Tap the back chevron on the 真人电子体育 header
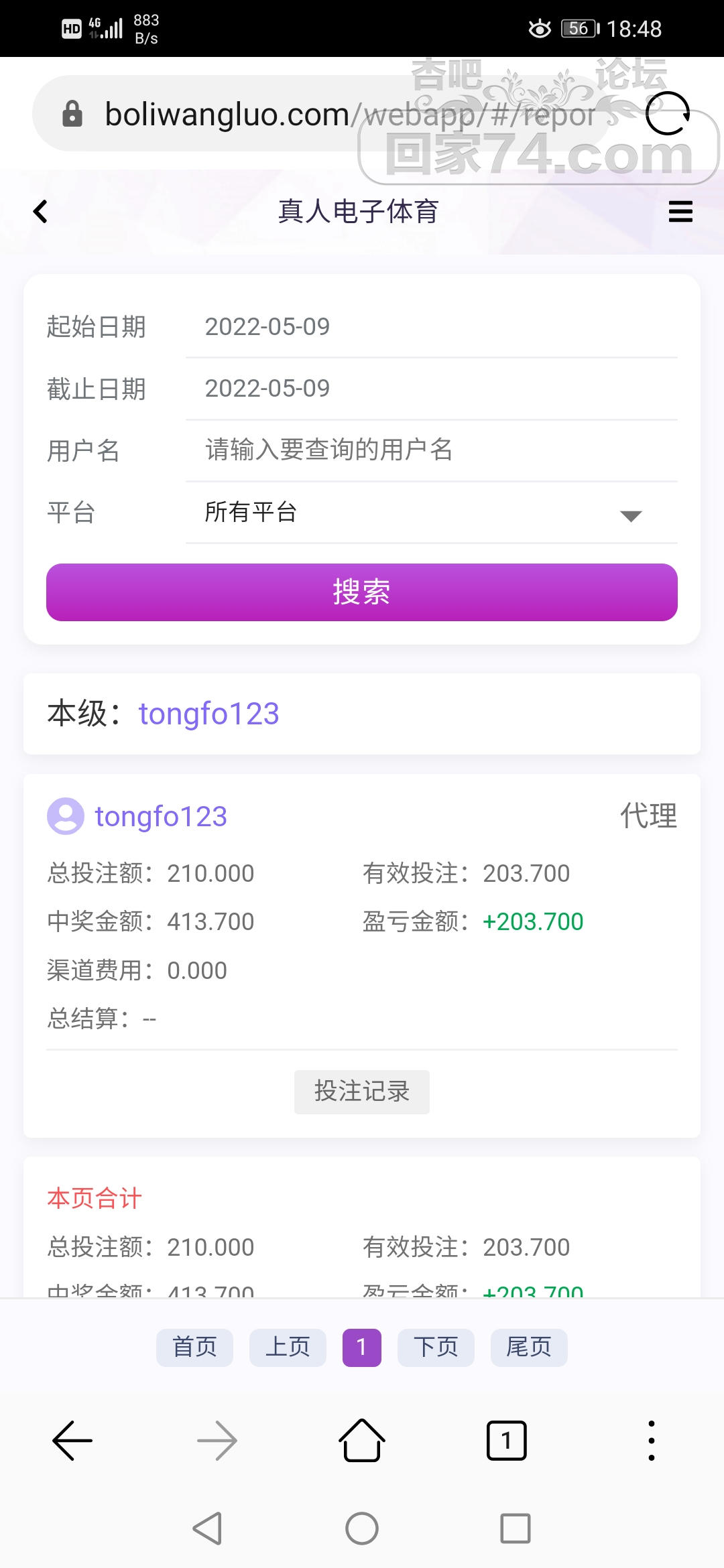 tap(40, 212)
